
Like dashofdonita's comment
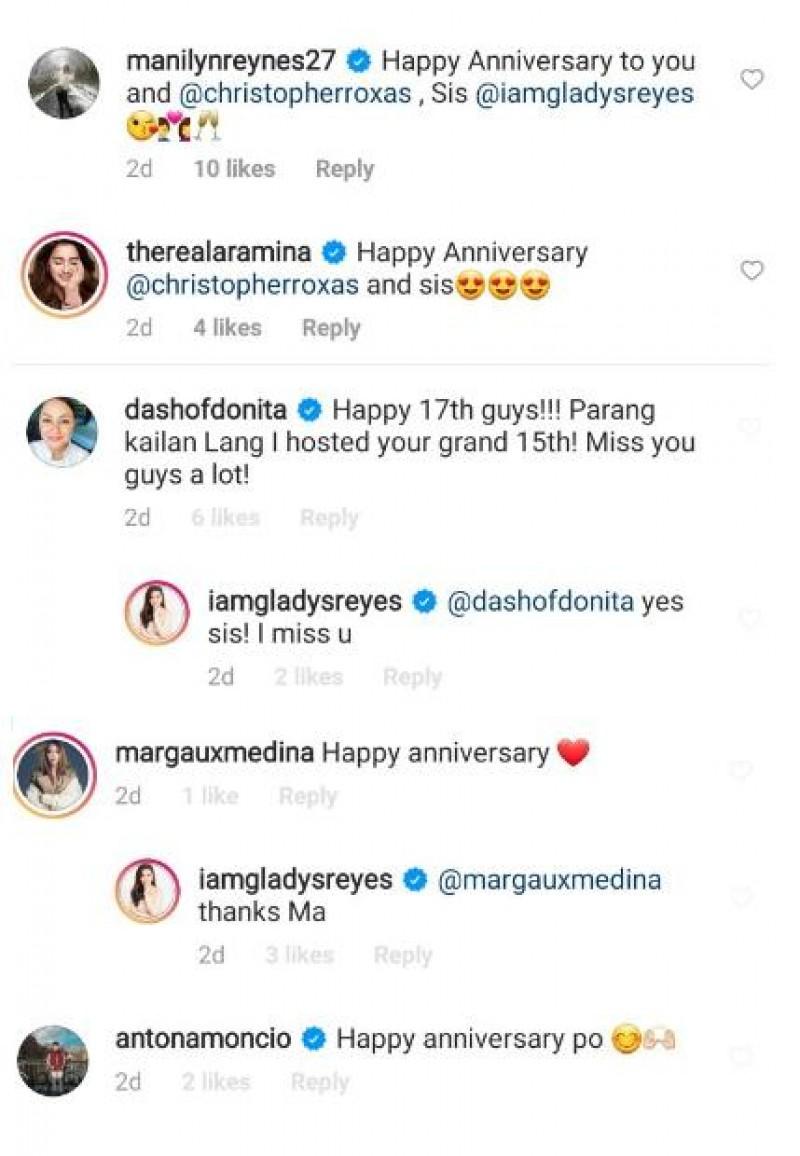[748, 428]
